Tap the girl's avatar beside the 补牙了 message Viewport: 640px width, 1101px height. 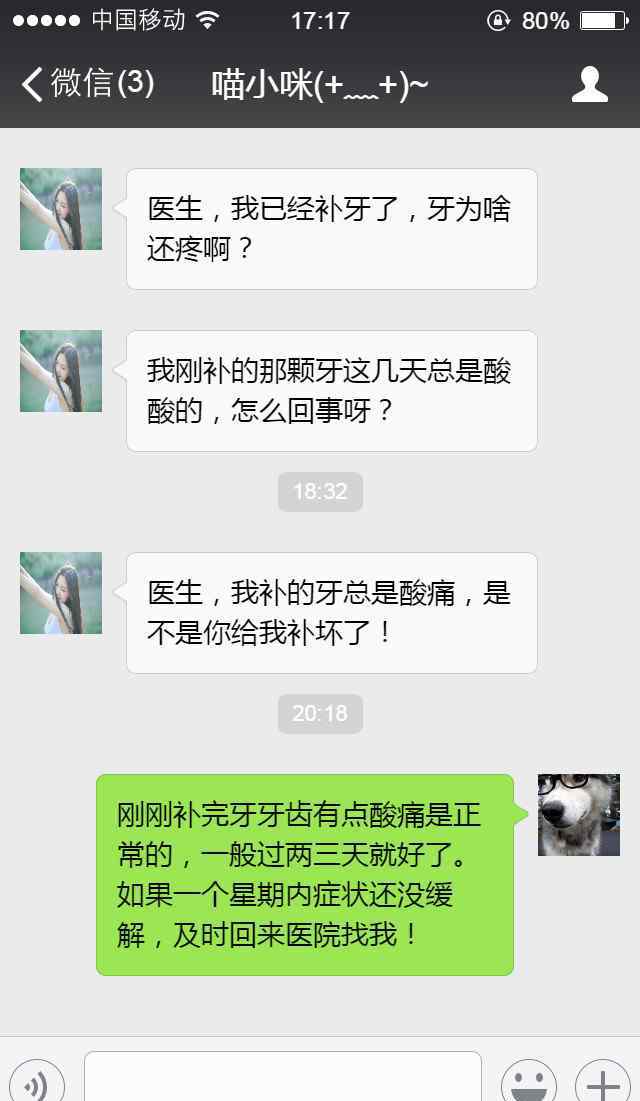[x=61, y=209]
